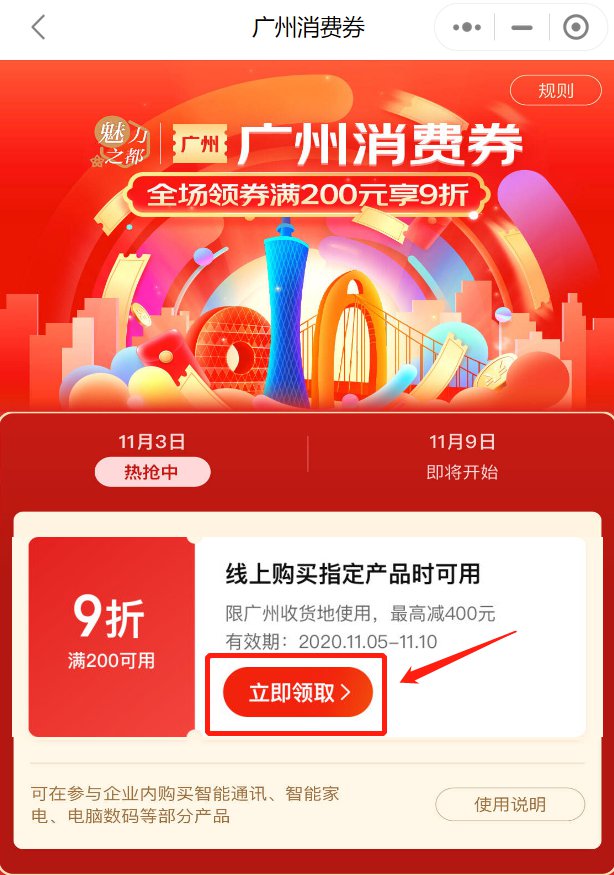The image size is (614, 875).
Task: Switch to the 11月9日 即将开始 tab
Action: [x=462, y=457]
